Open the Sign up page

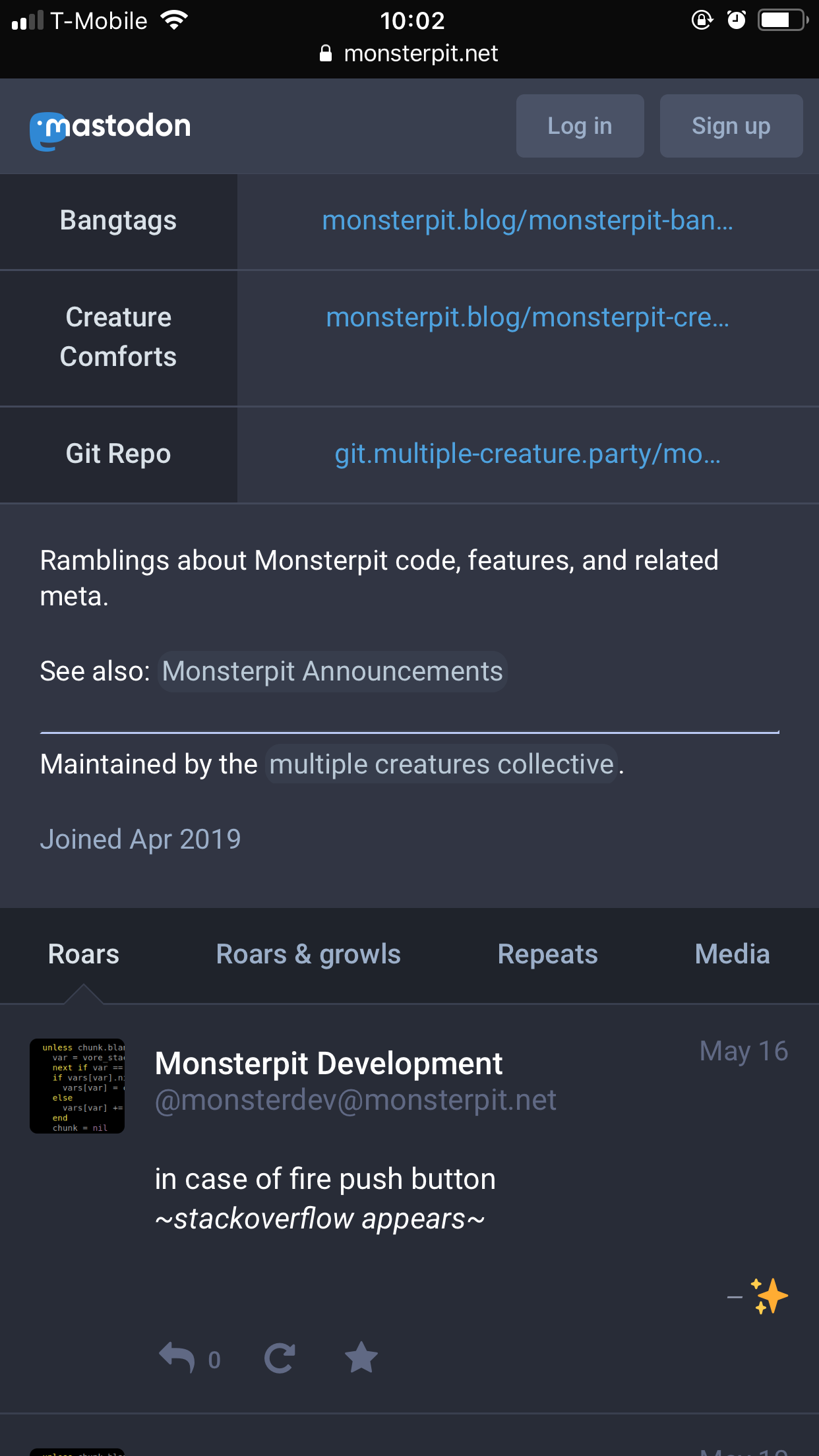[731, 126]
